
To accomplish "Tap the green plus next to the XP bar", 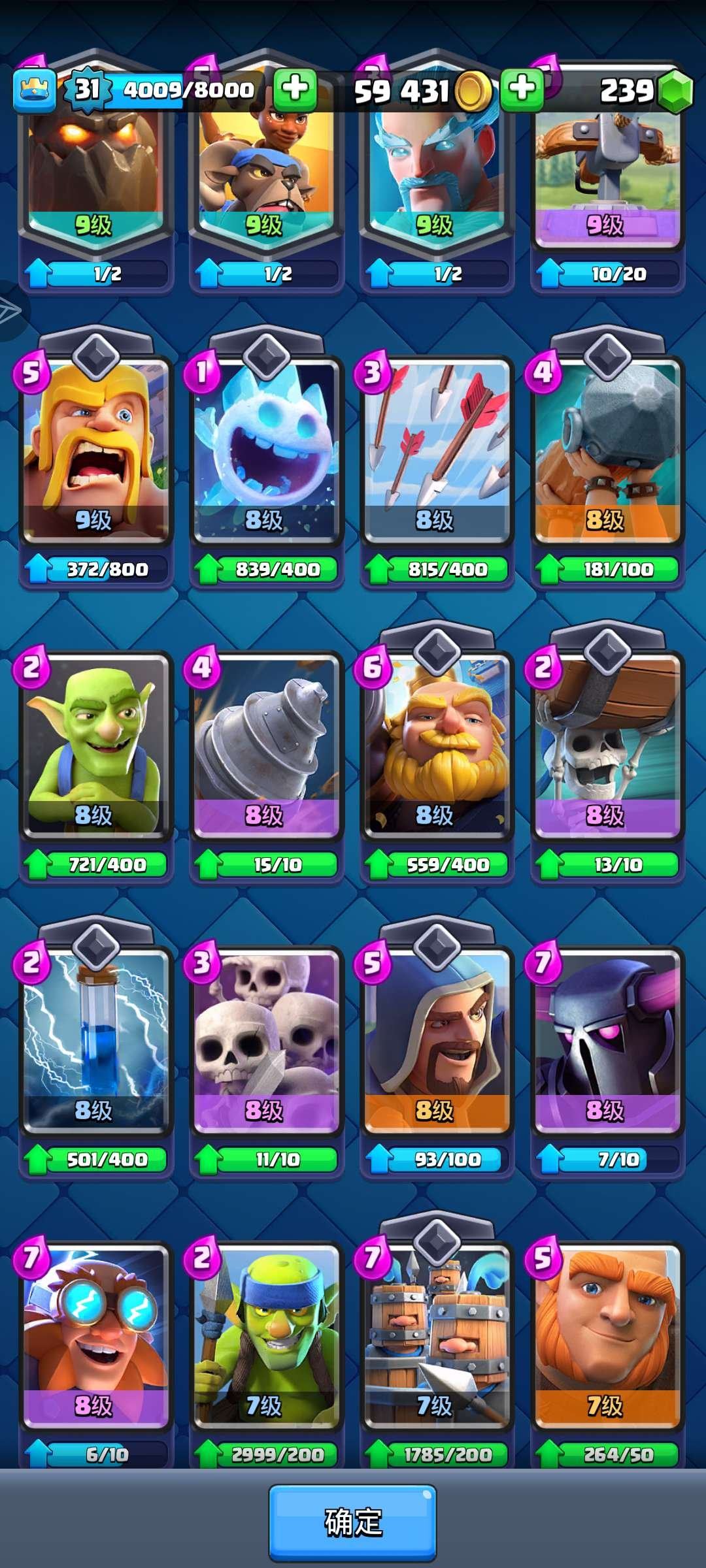I will [x=295, y=89].
